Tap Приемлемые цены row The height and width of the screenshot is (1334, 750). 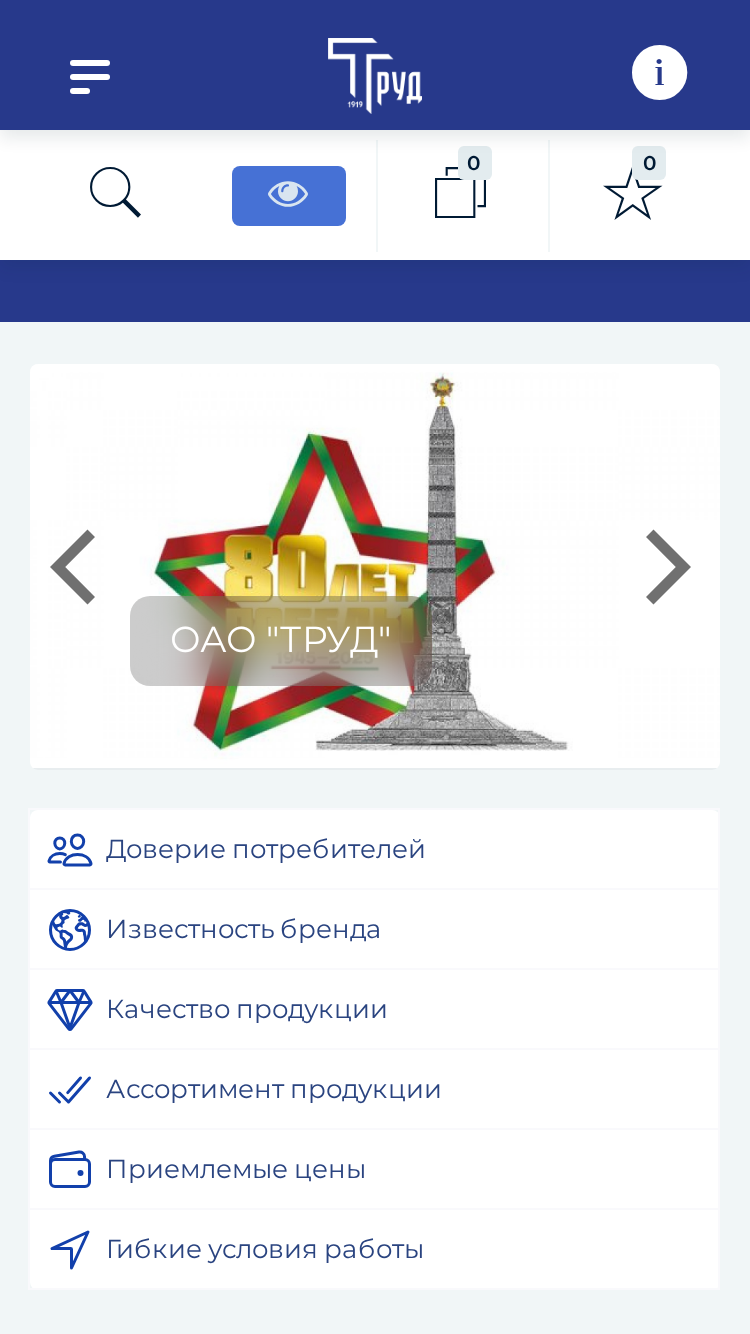374,1169
